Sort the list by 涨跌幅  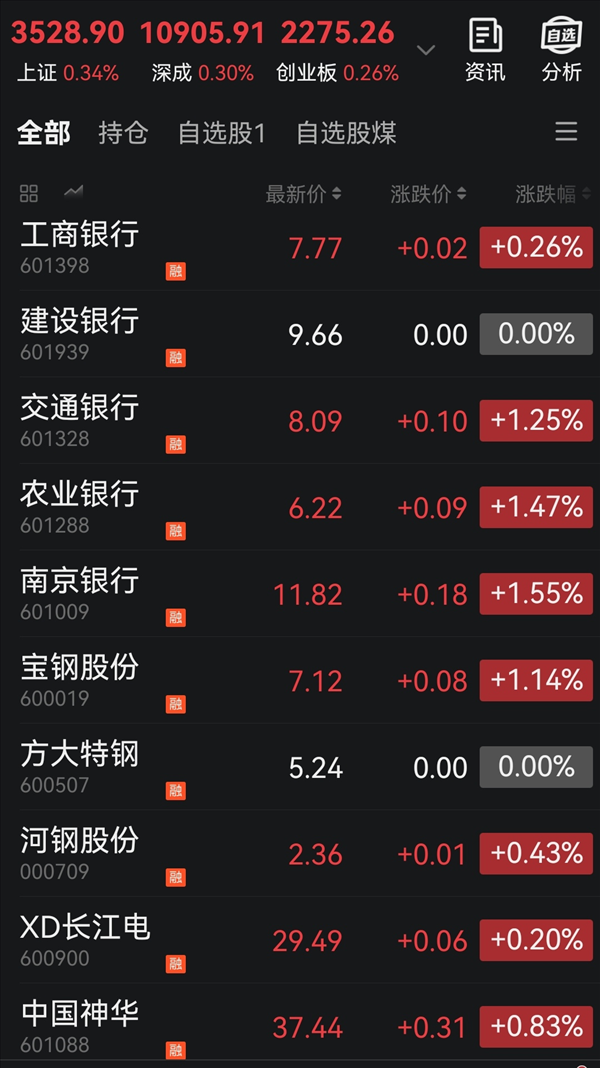[x=554, y=194]
